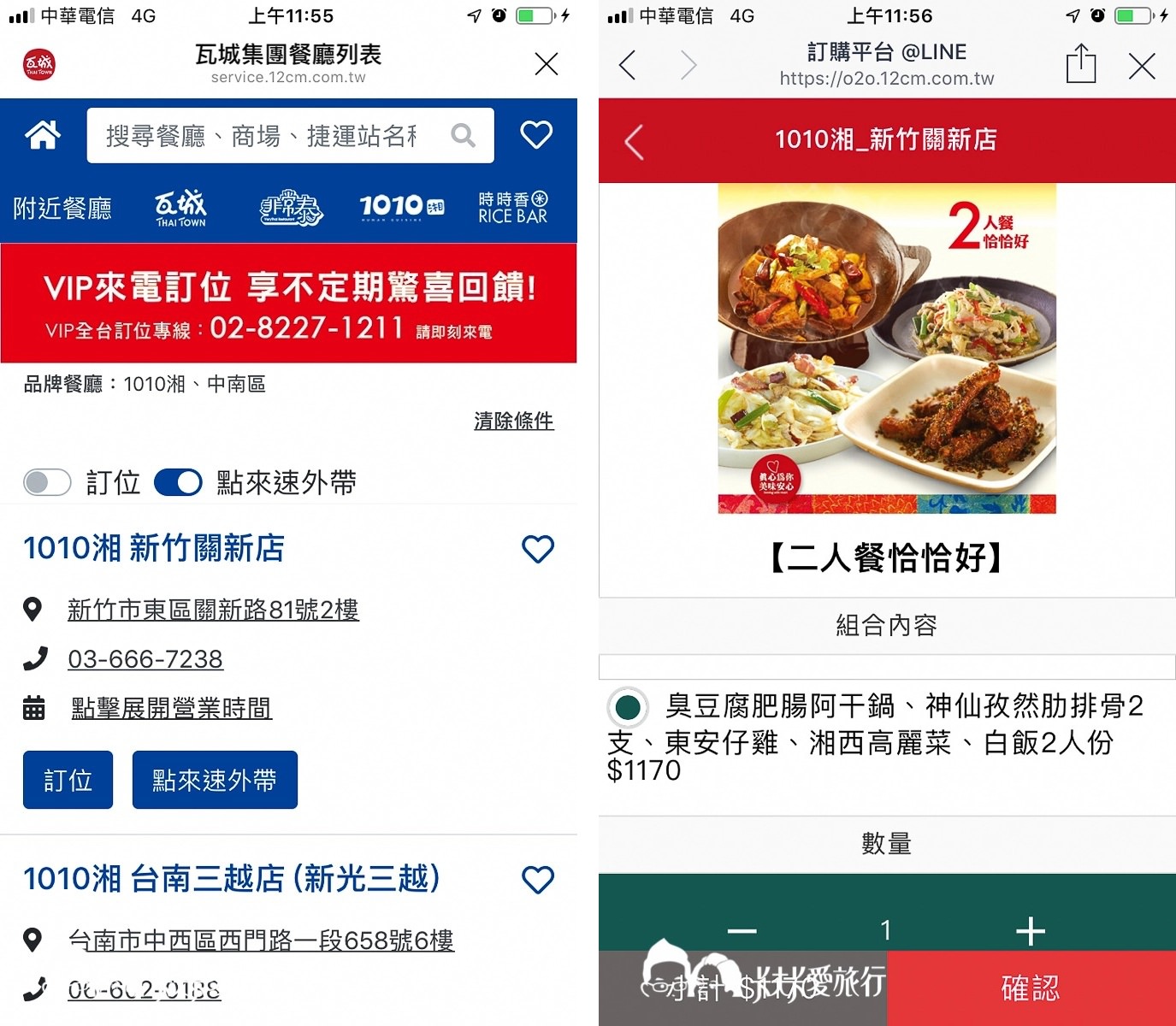
Task: Turn on the 訂位 switch
Action: click(47, 482)
